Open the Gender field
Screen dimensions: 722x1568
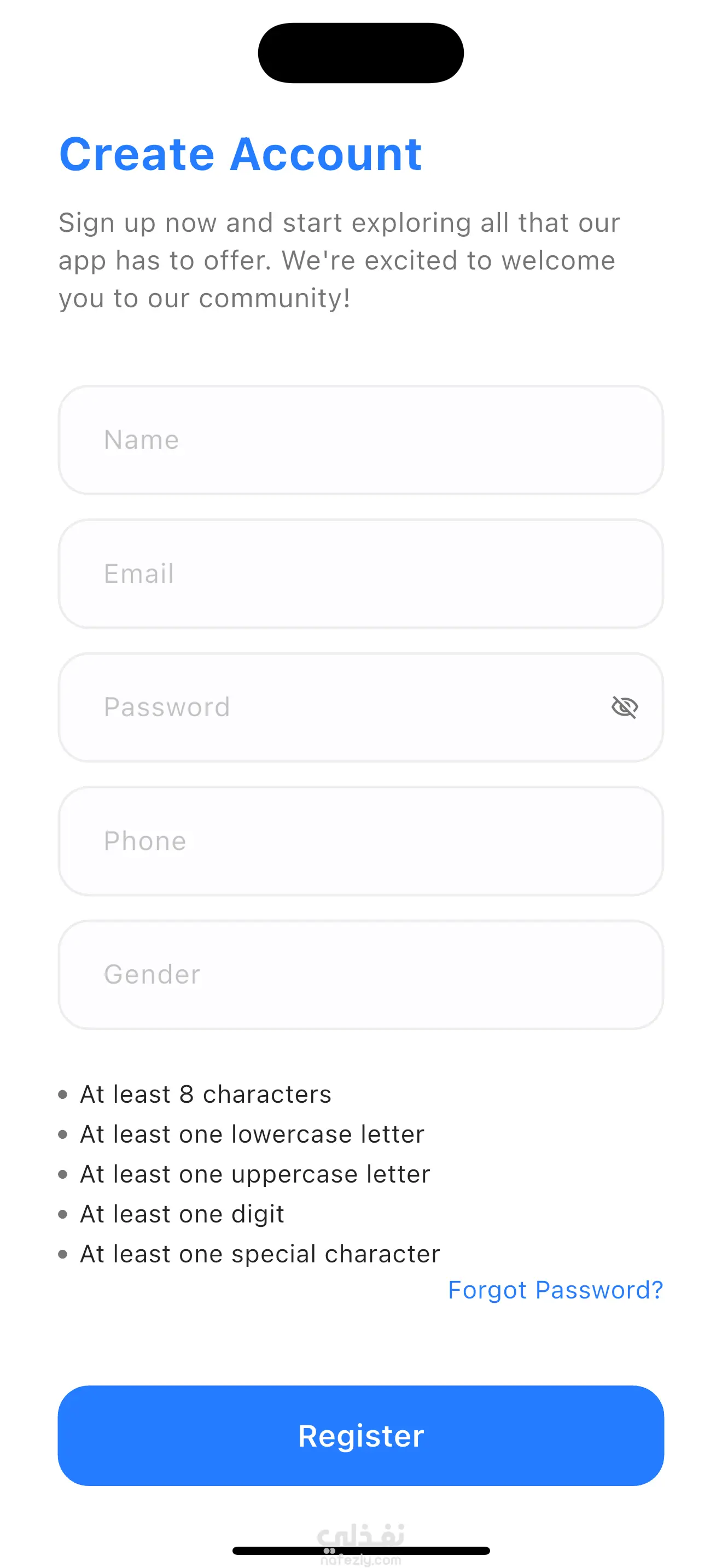coord(360,974)
